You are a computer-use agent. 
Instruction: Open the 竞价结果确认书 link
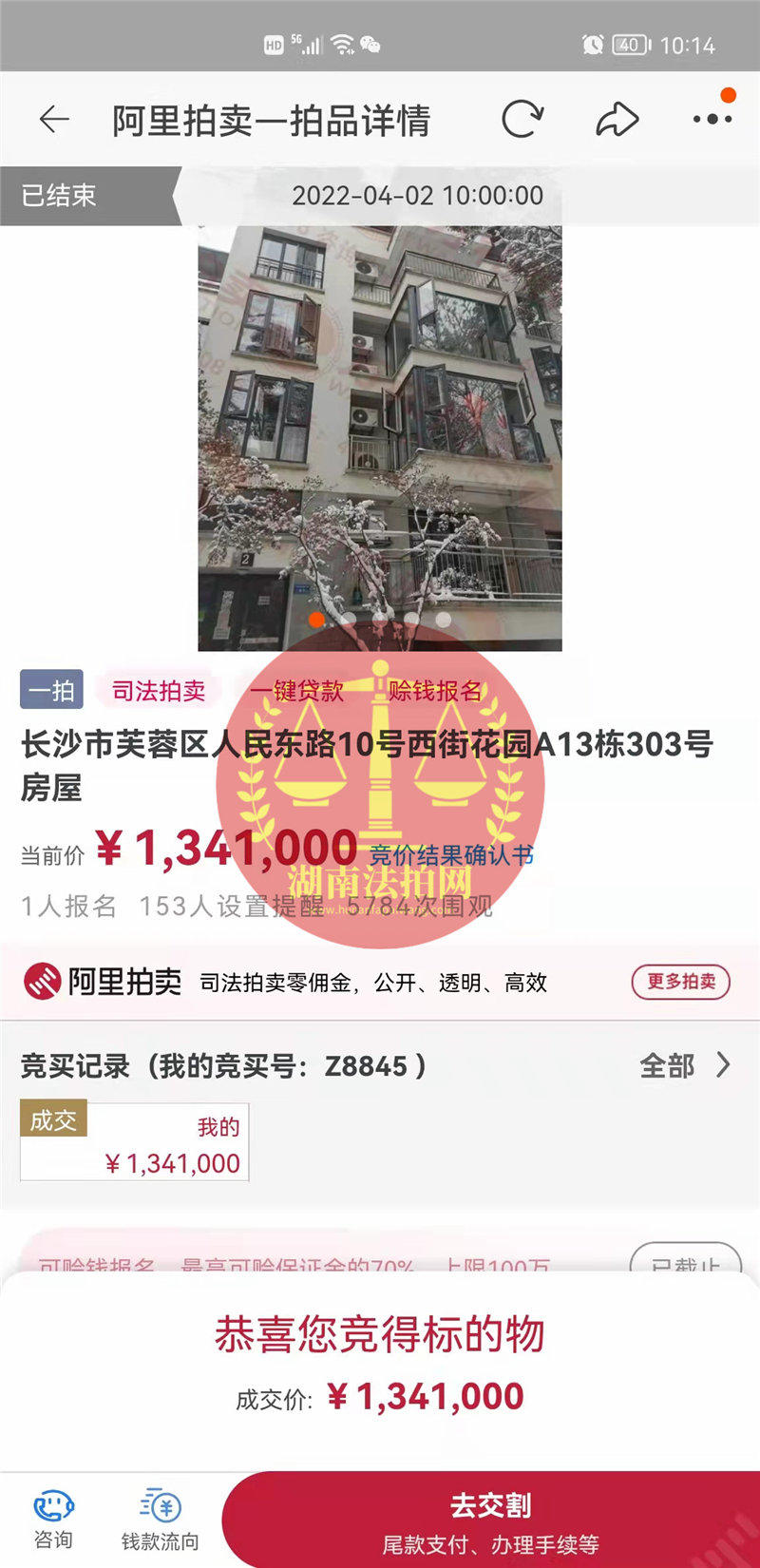[451, 855]
